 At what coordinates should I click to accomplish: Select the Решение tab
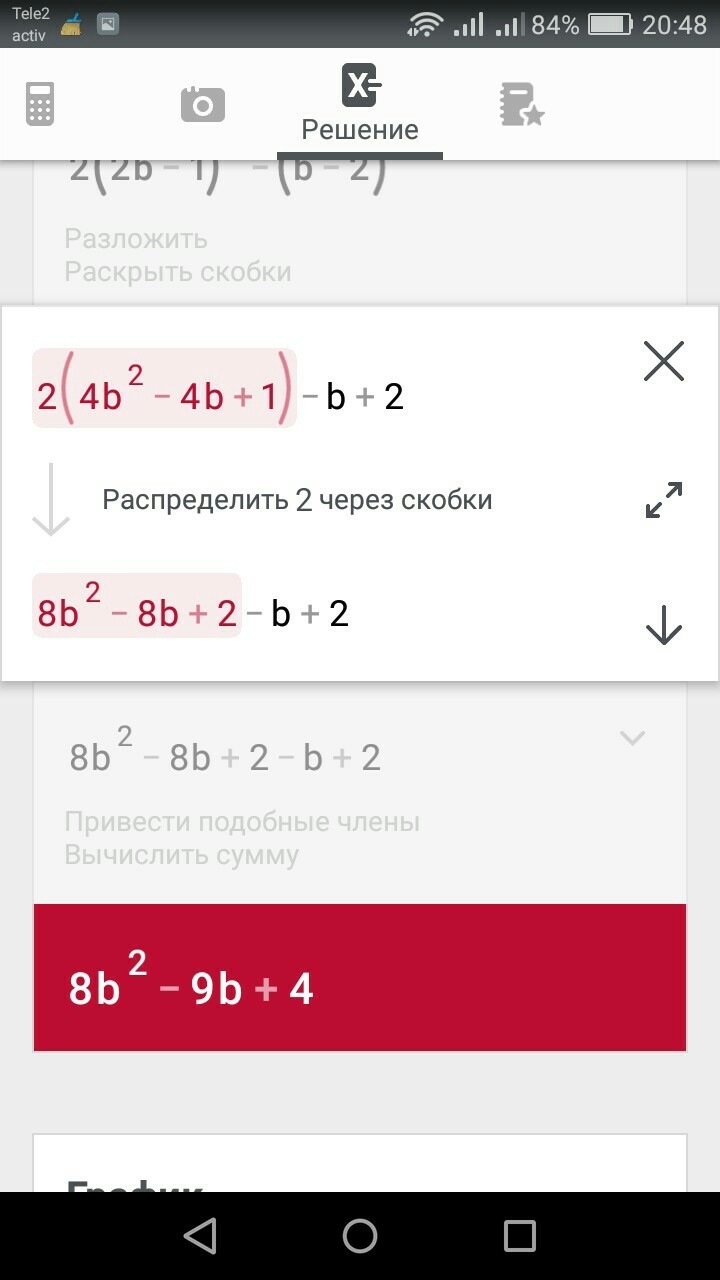[x=360, y=104]
